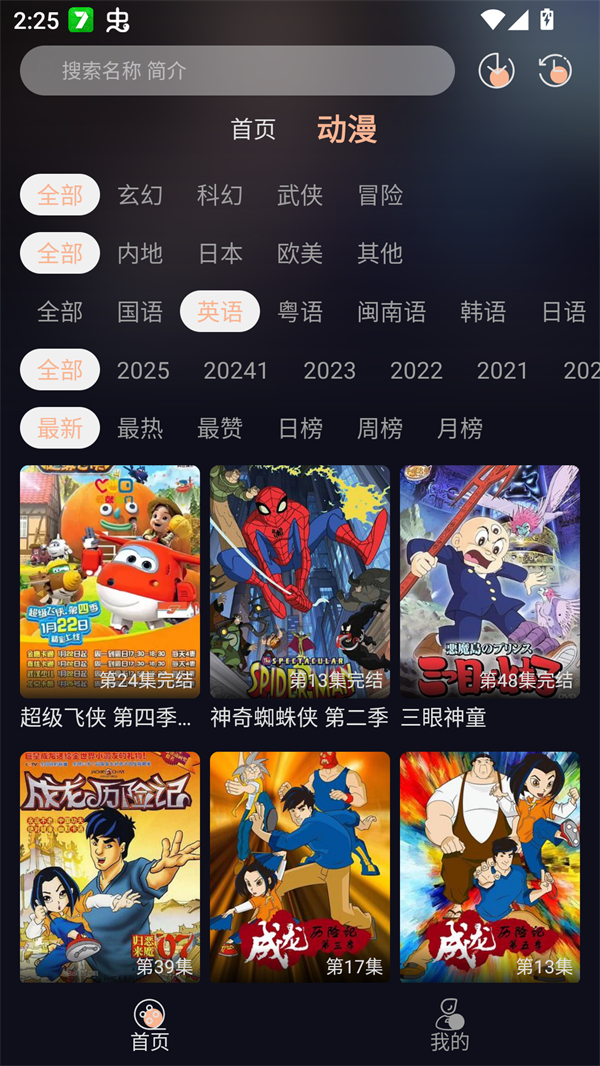600x1066 pixels.
Task: Sort the list by 最热
Action: click(140, 428)
